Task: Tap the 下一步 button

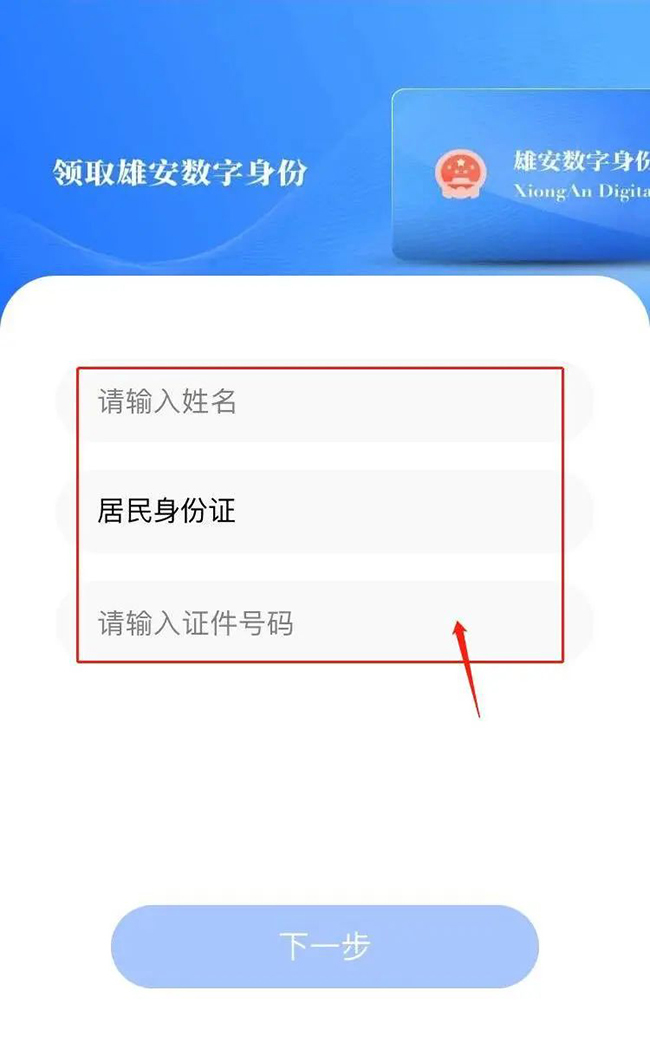Action: coord(325,946)
